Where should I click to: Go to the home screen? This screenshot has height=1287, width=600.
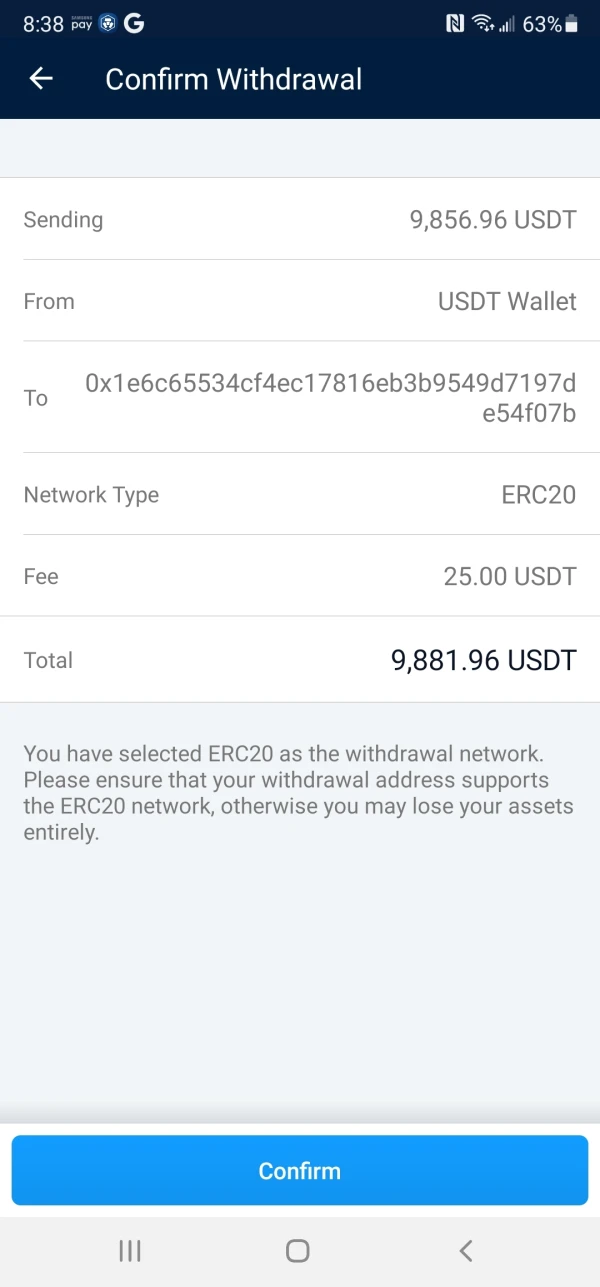pyautogui.click(x=298, y=1250)
